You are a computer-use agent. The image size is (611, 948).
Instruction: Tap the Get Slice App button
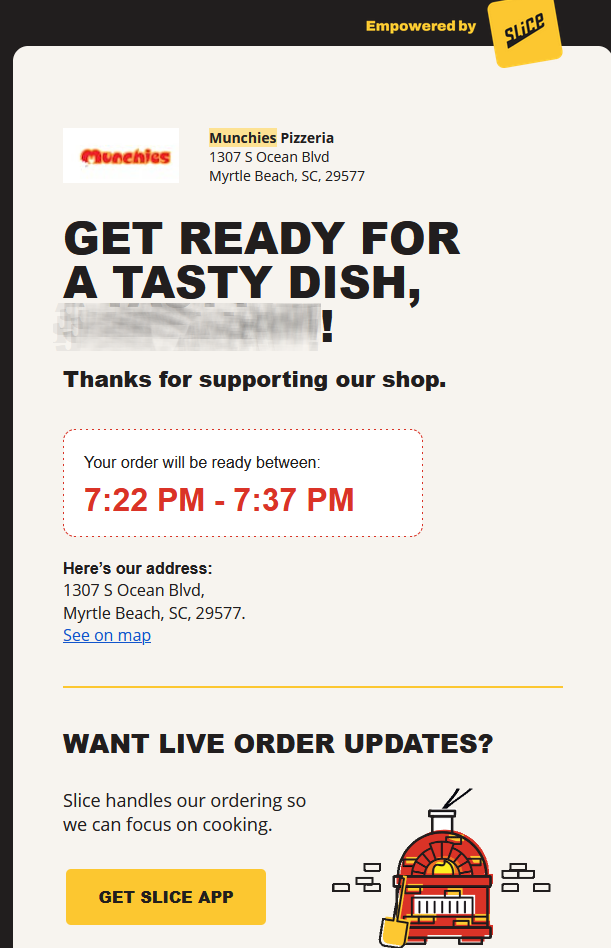click(x=166, y=897)
